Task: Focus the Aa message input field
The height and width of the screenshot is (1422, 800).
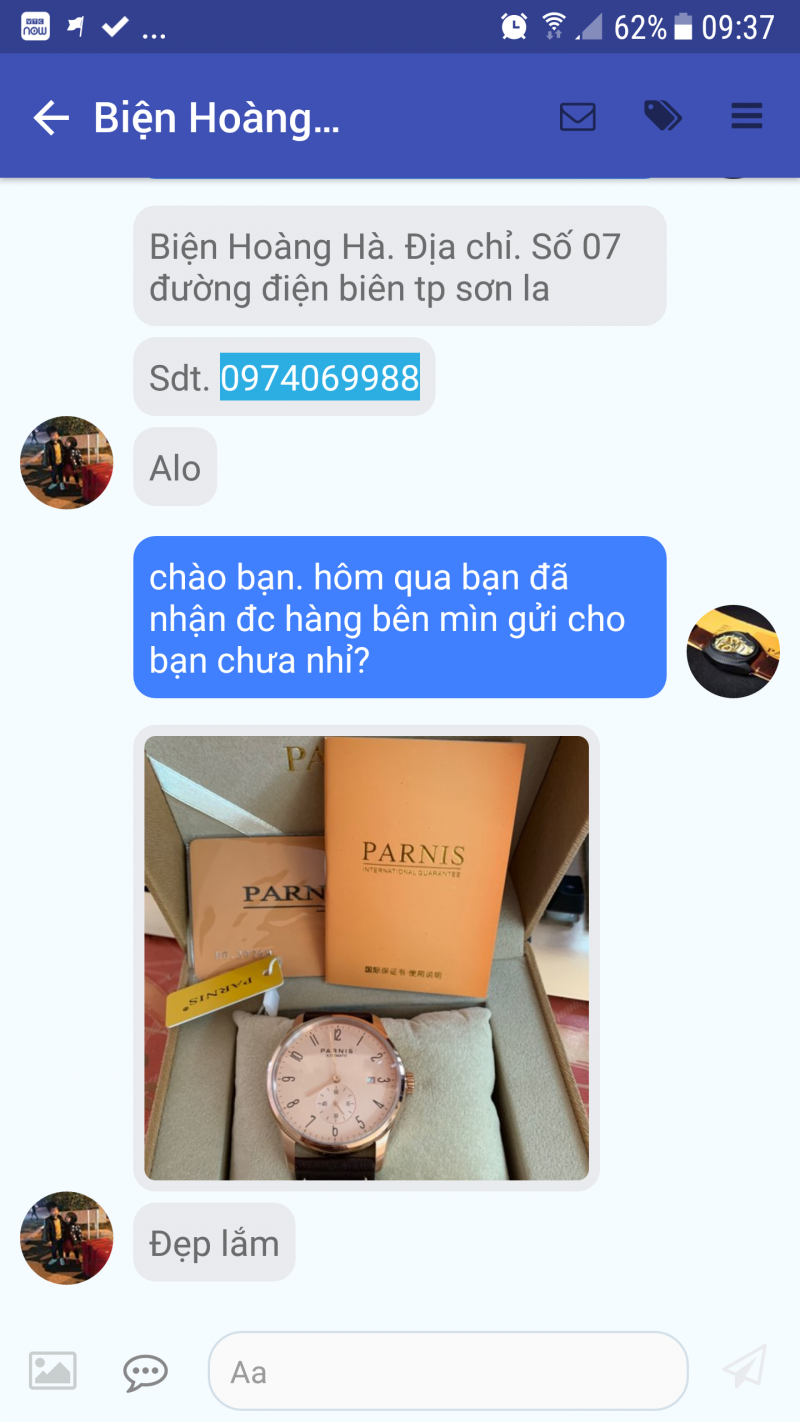Action: [448, 1371]
